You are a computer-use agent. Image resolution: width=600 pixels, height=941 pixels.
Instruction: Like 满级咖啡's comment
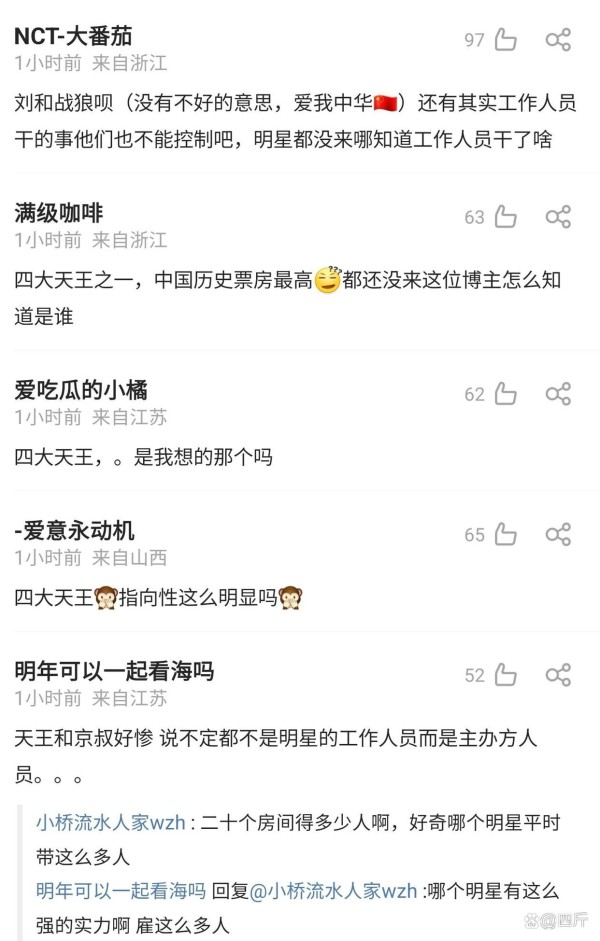click(x=506, y=217)
